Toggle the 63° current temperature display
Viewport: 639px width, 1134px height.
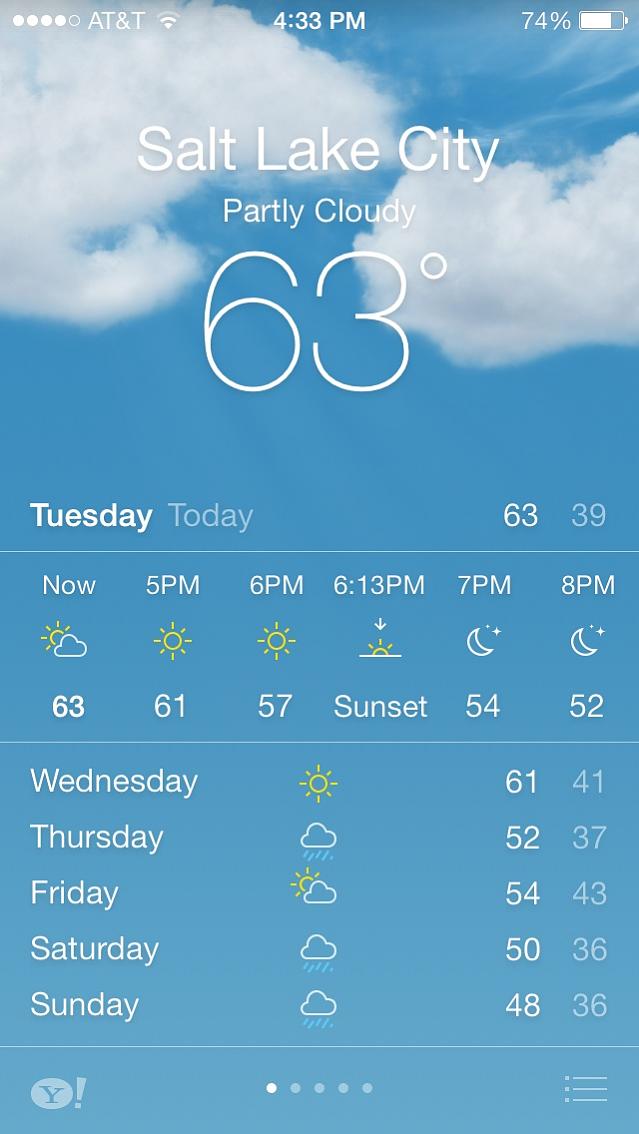(x=320, y=322)
